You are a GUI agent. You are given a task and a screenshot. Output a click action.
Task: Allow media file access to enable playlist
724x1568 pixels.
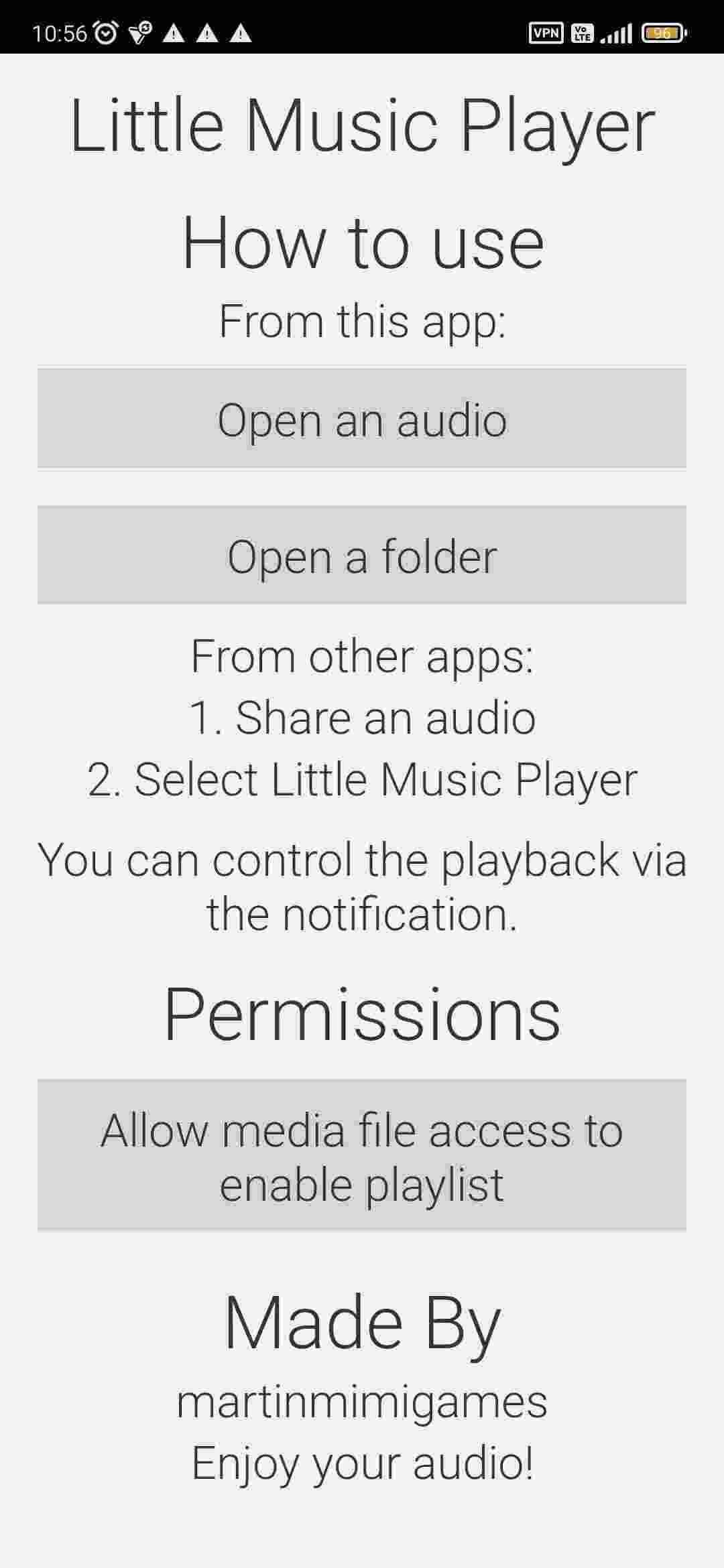(362, 1155)
